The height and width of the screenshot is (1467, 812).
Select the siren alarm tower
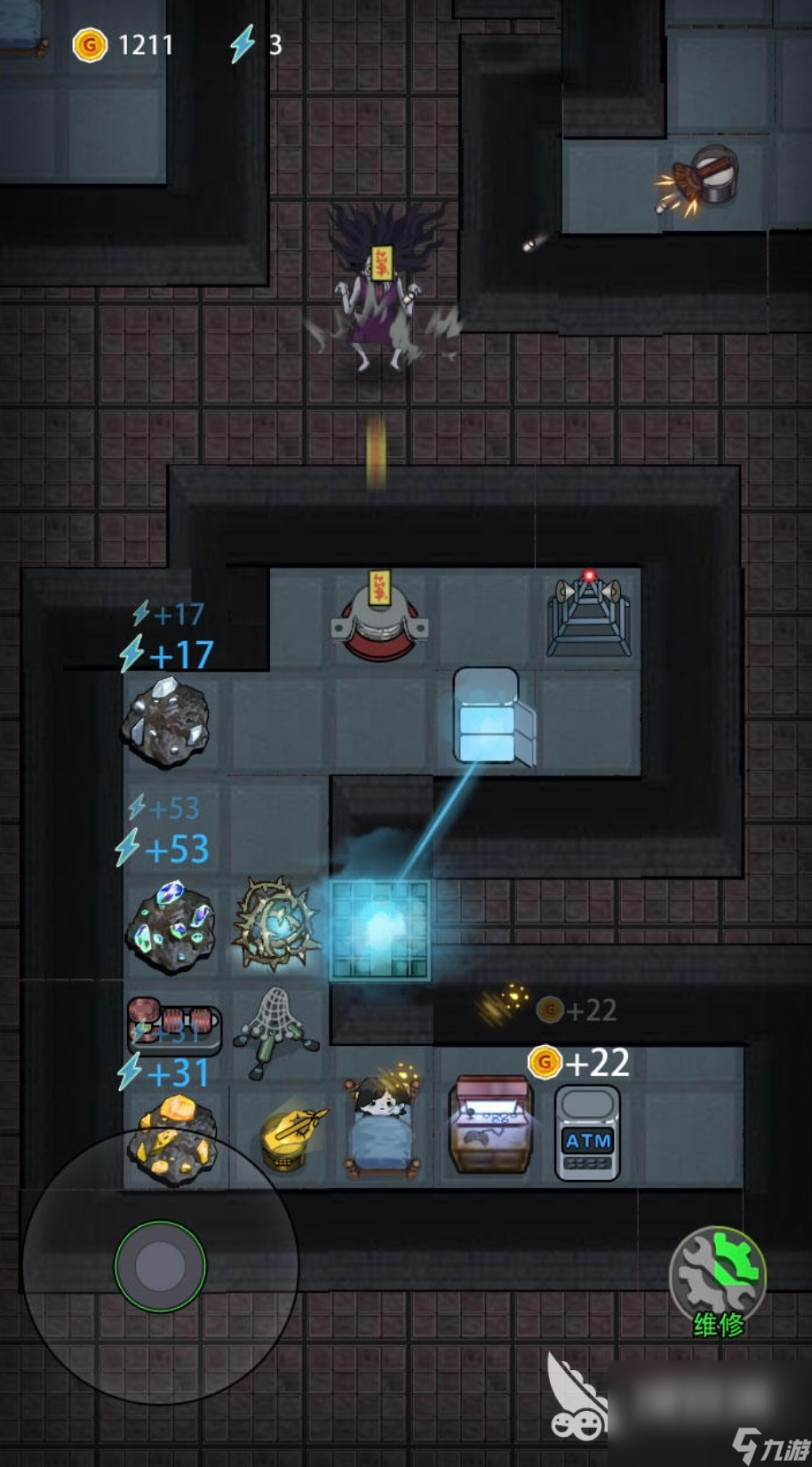point(588,615)
